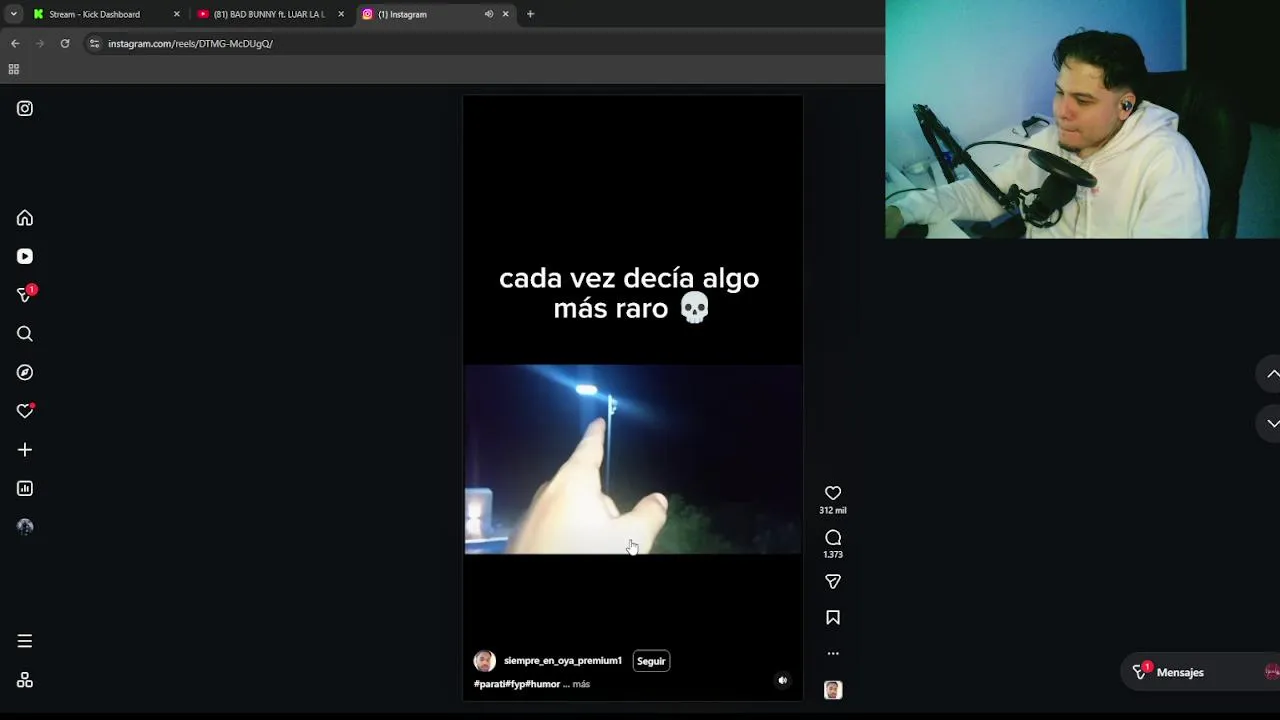Like the reel with the heart icon

click(x=832, y=493)
